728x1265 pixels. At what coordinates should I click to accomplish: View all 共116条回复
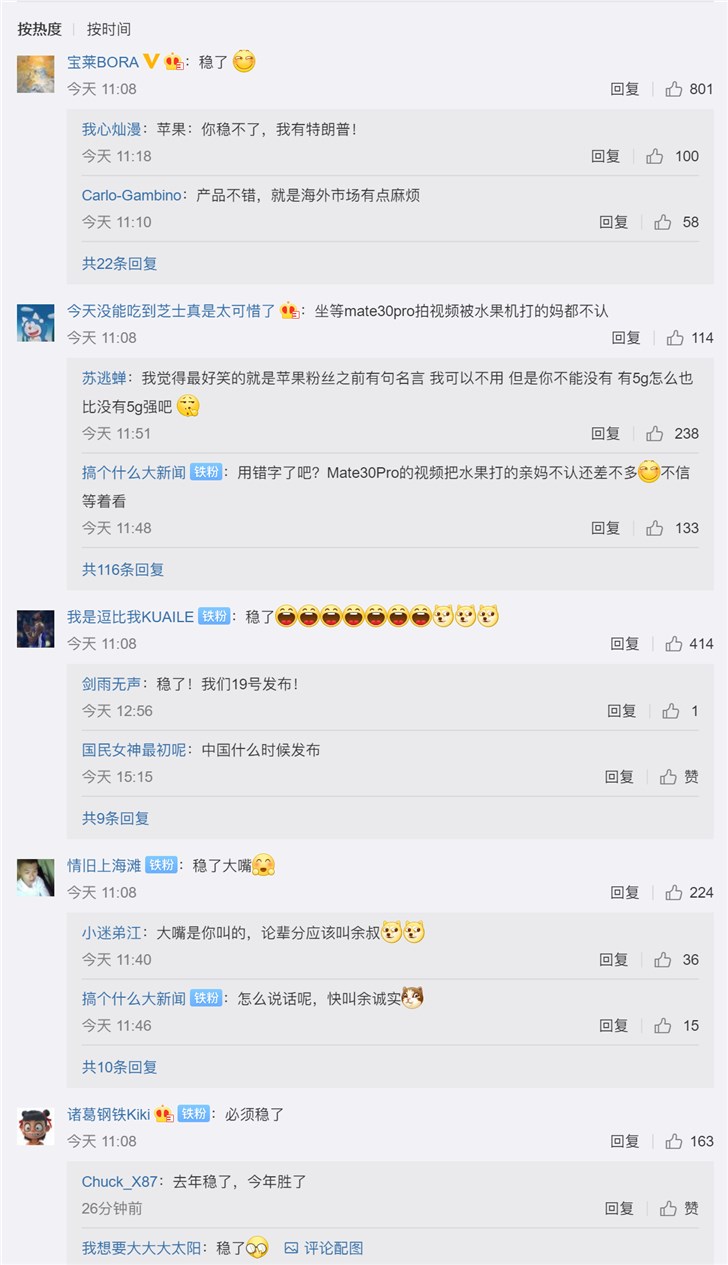pos(122,569)
